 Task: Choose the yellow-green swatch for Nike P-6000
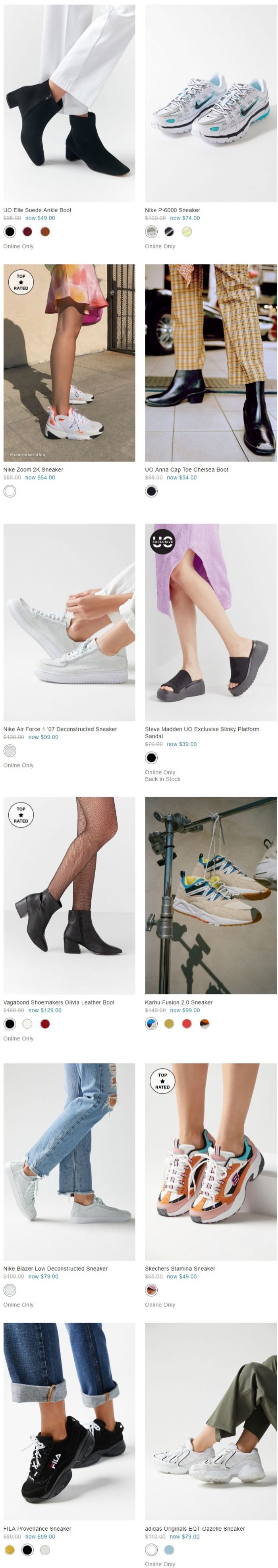point(187,232)
